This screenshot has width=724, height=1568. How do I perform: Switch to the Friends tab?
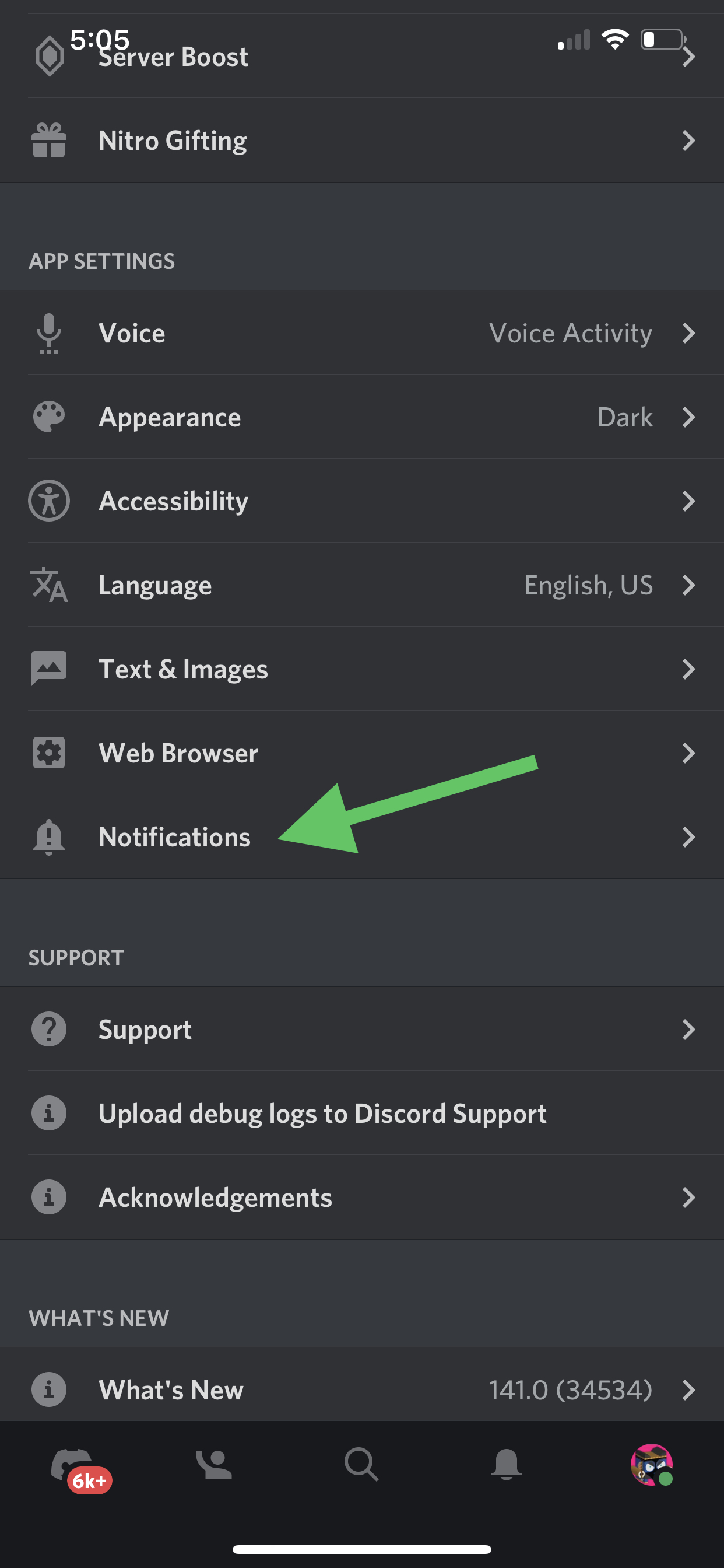[x=213, y=1465]
